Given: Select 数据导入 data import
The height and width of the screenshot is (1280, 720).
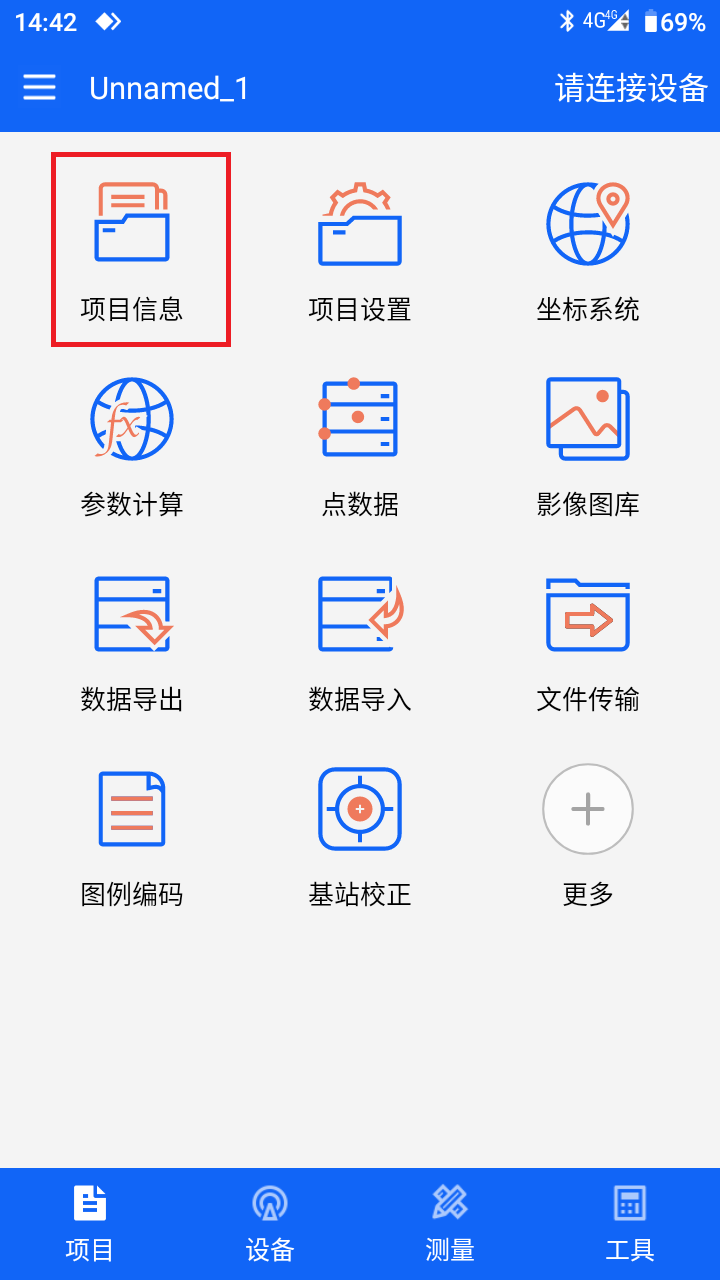Looking at the screenshot, I should point(360,640).
